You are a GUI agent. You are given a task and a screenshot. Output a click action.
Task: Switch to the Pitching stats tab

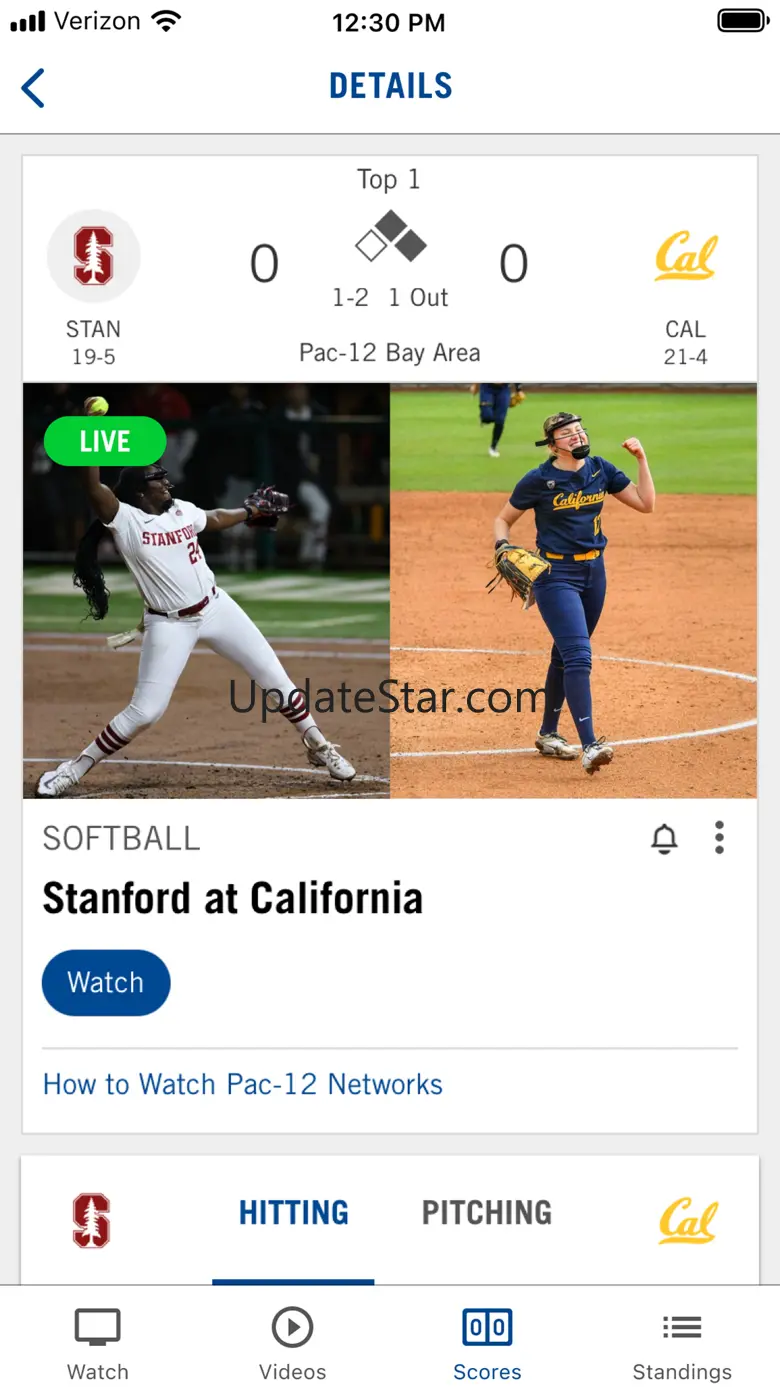[x=487, y=1213]
